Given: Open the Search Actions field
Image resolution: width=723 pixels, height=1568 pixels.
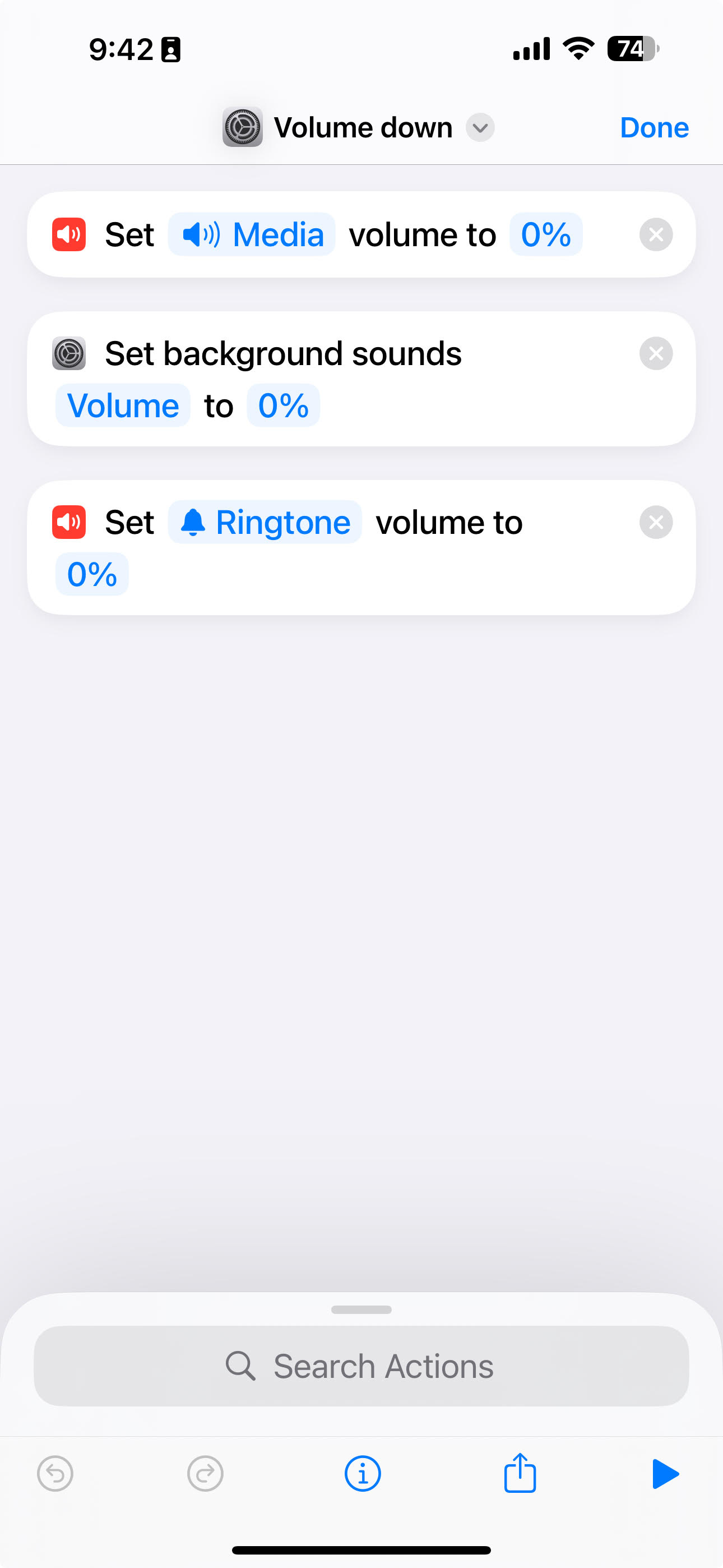Looking at the screenshot, I should (x=361, y=1366).
